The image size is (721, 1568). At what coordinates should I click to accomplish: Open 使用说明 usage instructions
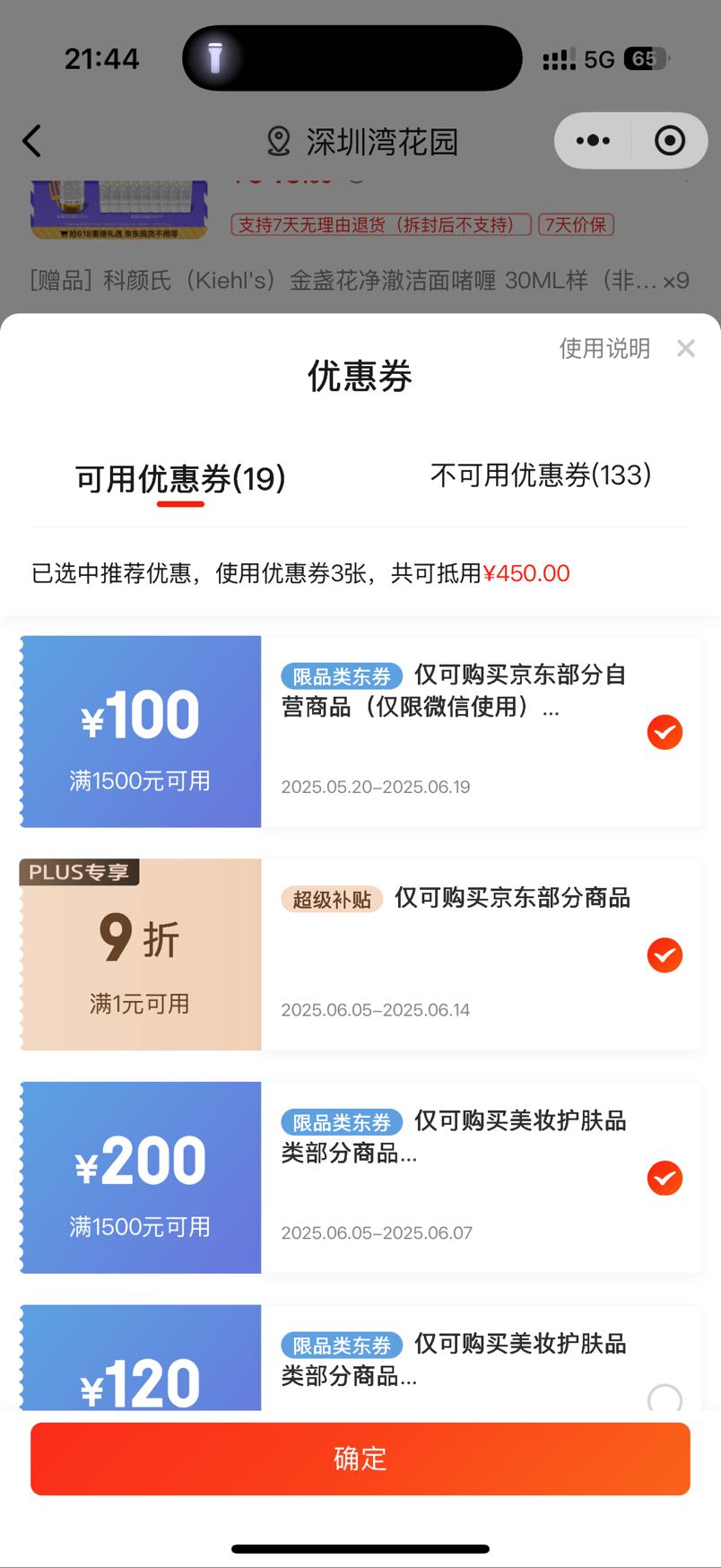click(604, 348)
